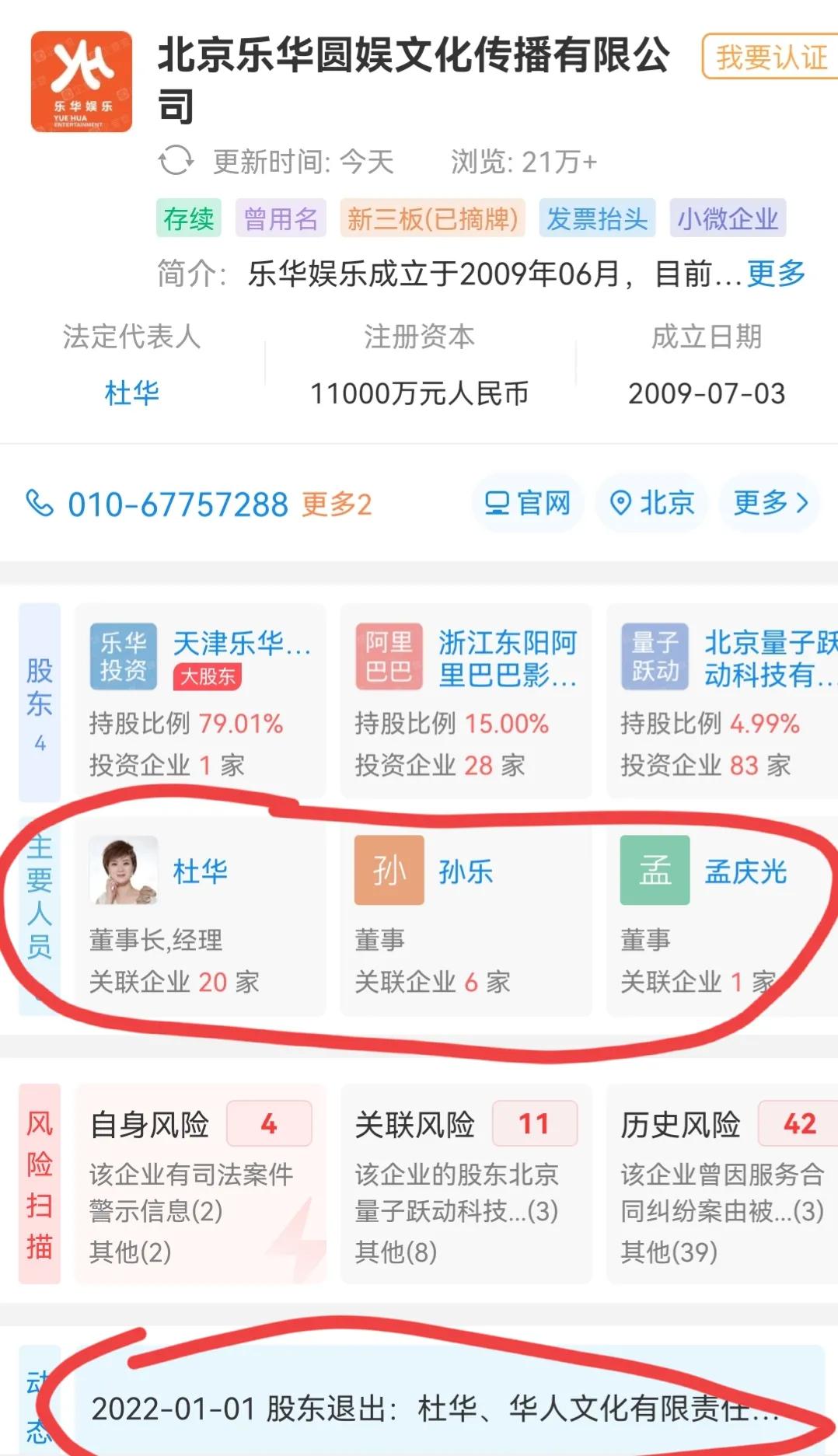Image resolution: width=838 pixels, height=1456 pixels.
Task: Tap the 我要认证 button
Action: [x=771, y=57]
